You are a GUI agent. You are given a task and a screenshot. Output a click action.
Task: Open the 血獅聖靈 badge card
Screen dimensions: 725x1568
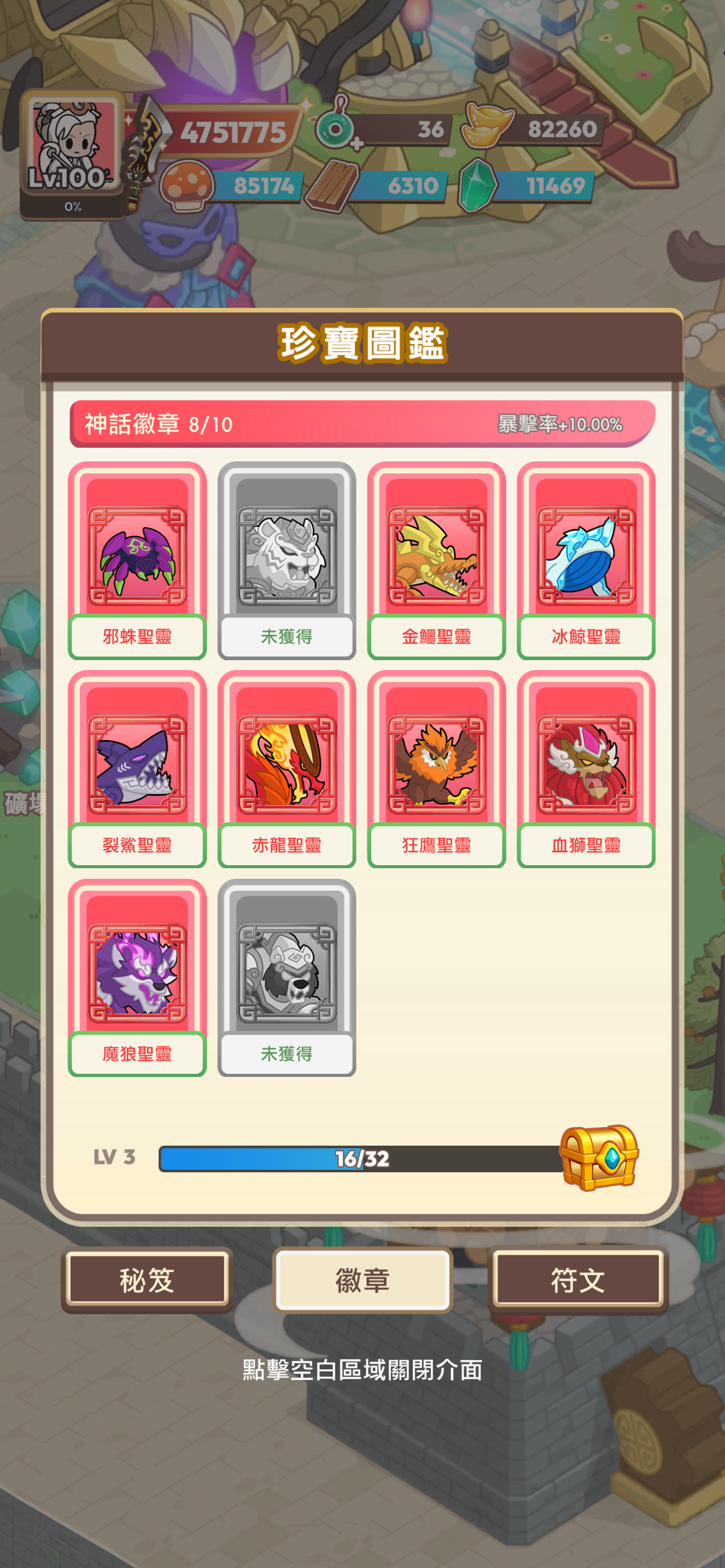586,768
